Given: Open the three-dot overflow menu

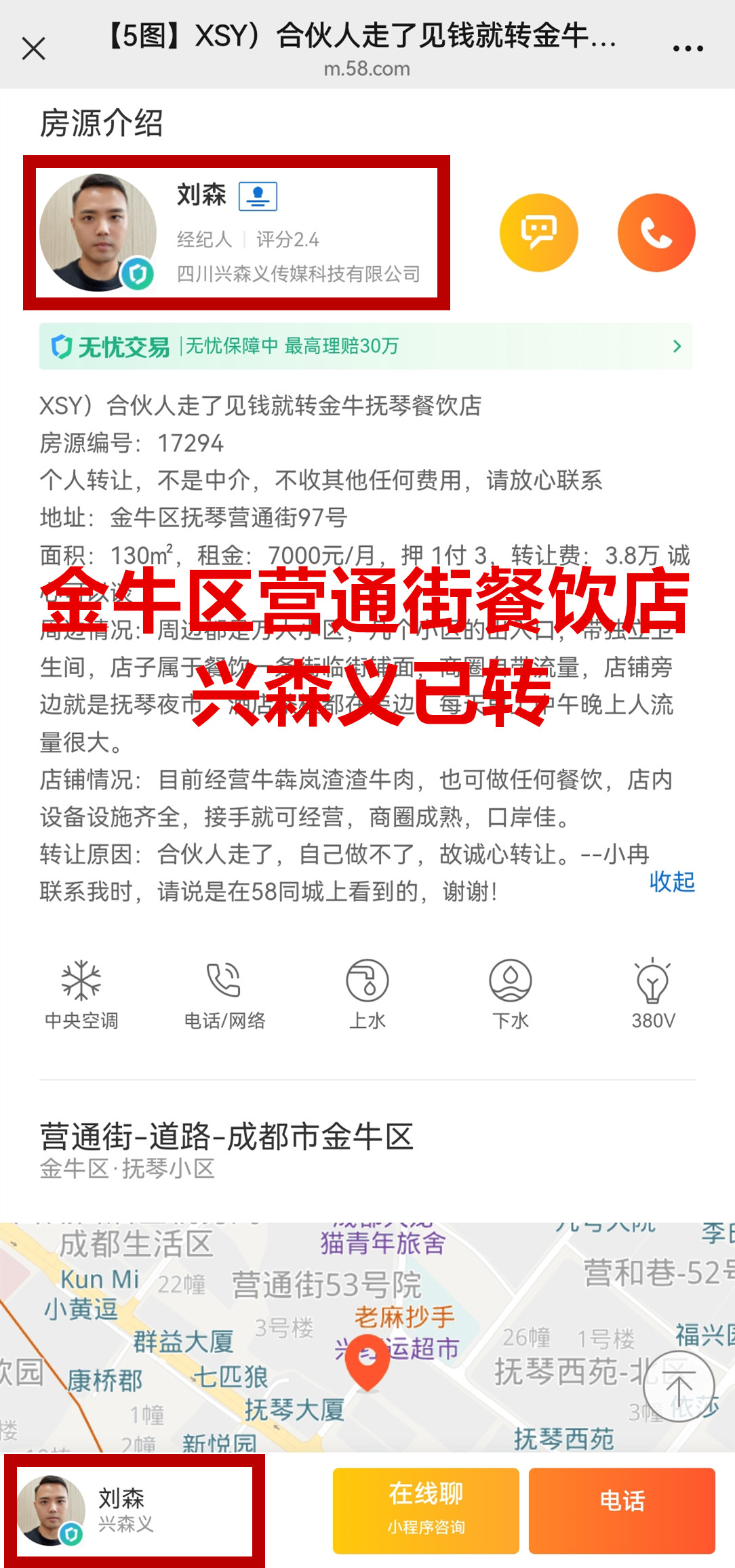Looking at the screenshot, I should pyautogui.click(x=688, y=49).
